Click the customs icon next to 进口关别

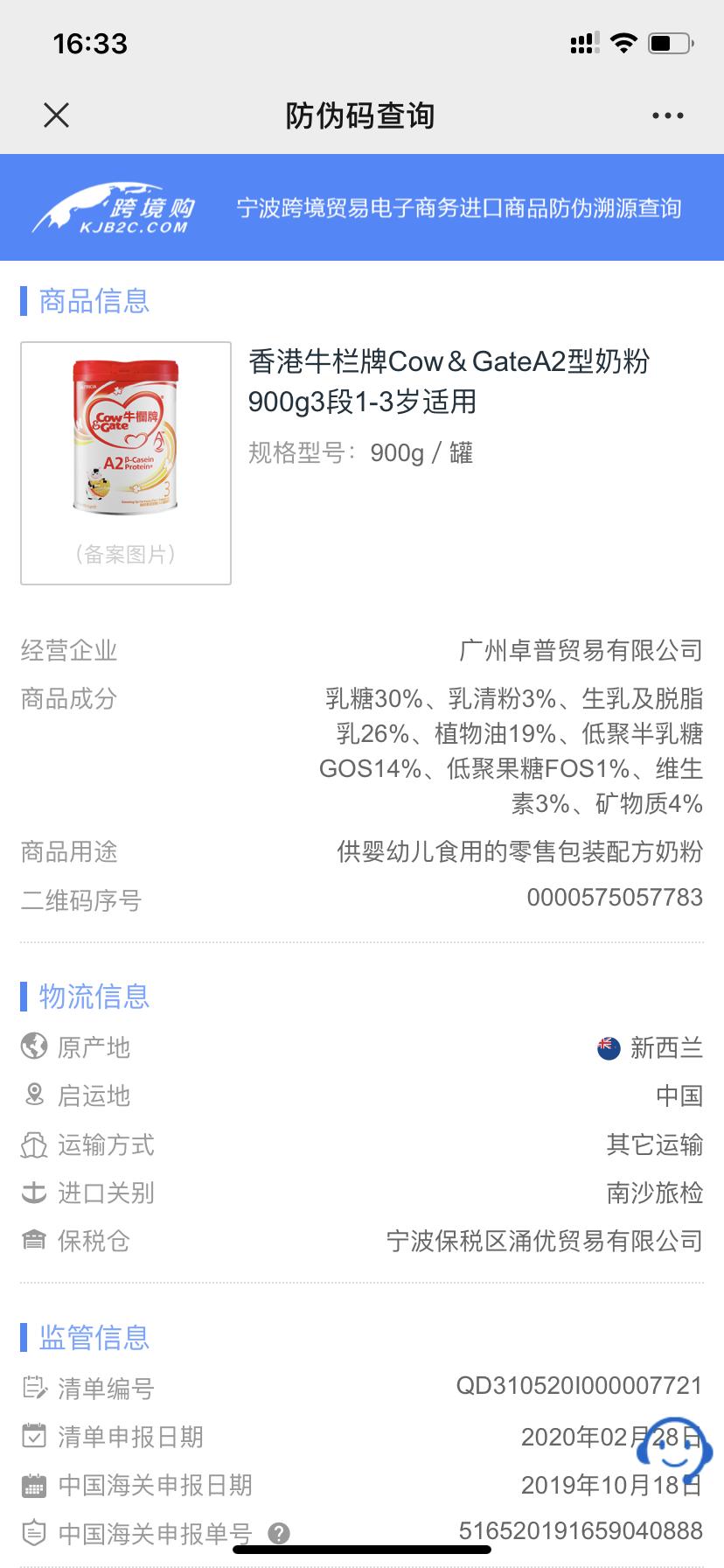click(32, 1193)
